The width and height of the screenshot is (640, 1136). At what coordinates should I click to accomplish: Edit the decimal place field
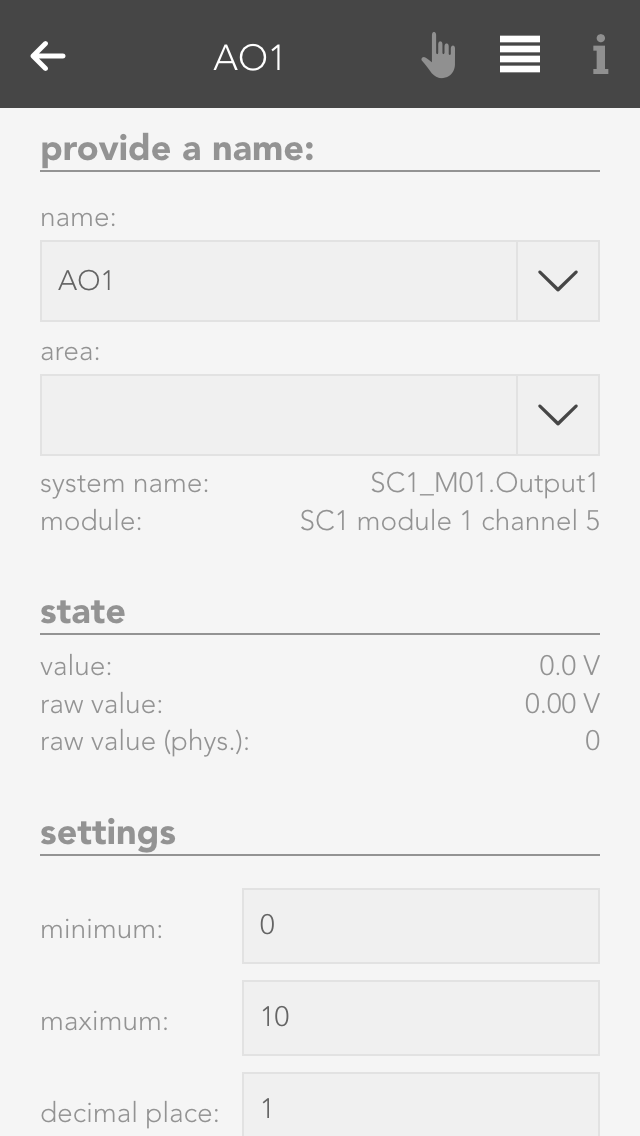pyautogui.click(x=420, y=1106)
